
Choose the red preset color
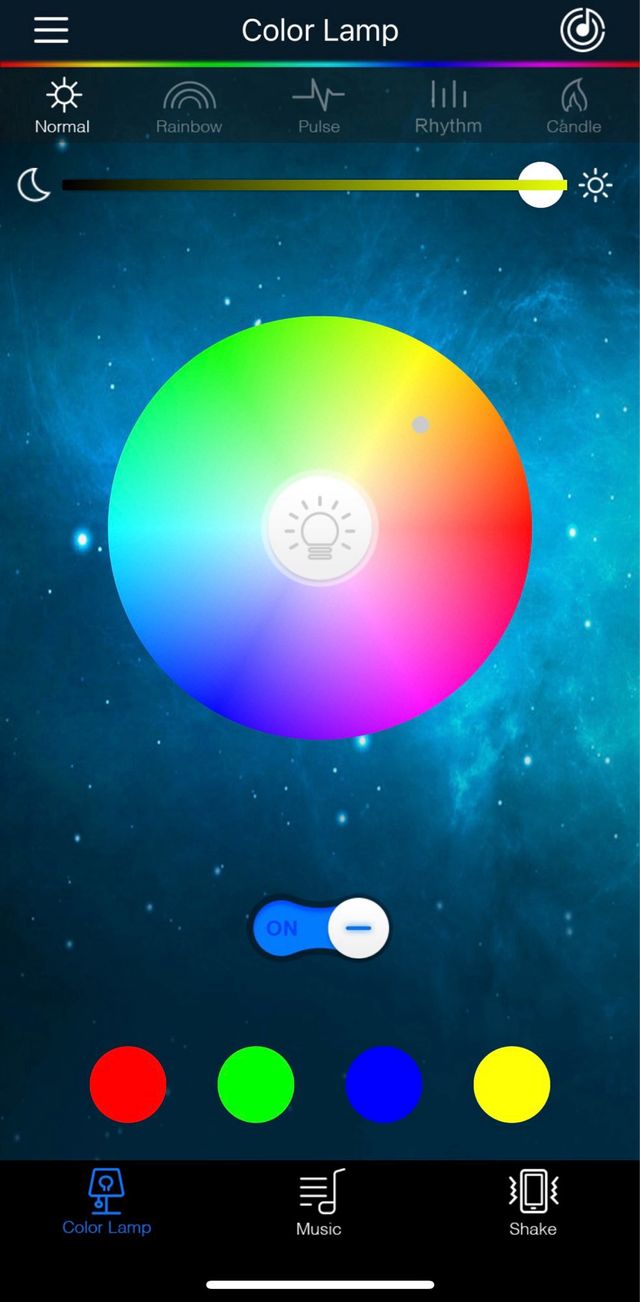[128, 1084]
